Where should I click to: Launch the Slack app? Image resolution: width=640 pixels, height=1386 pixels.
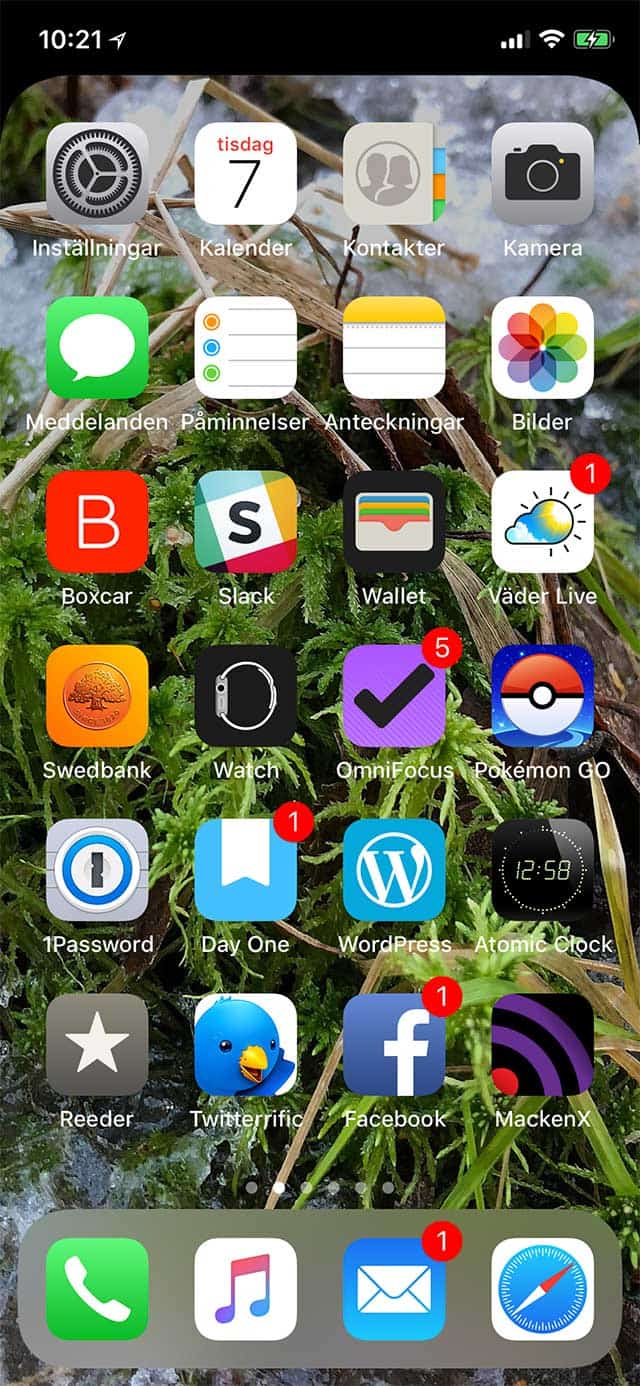(245, 522)
